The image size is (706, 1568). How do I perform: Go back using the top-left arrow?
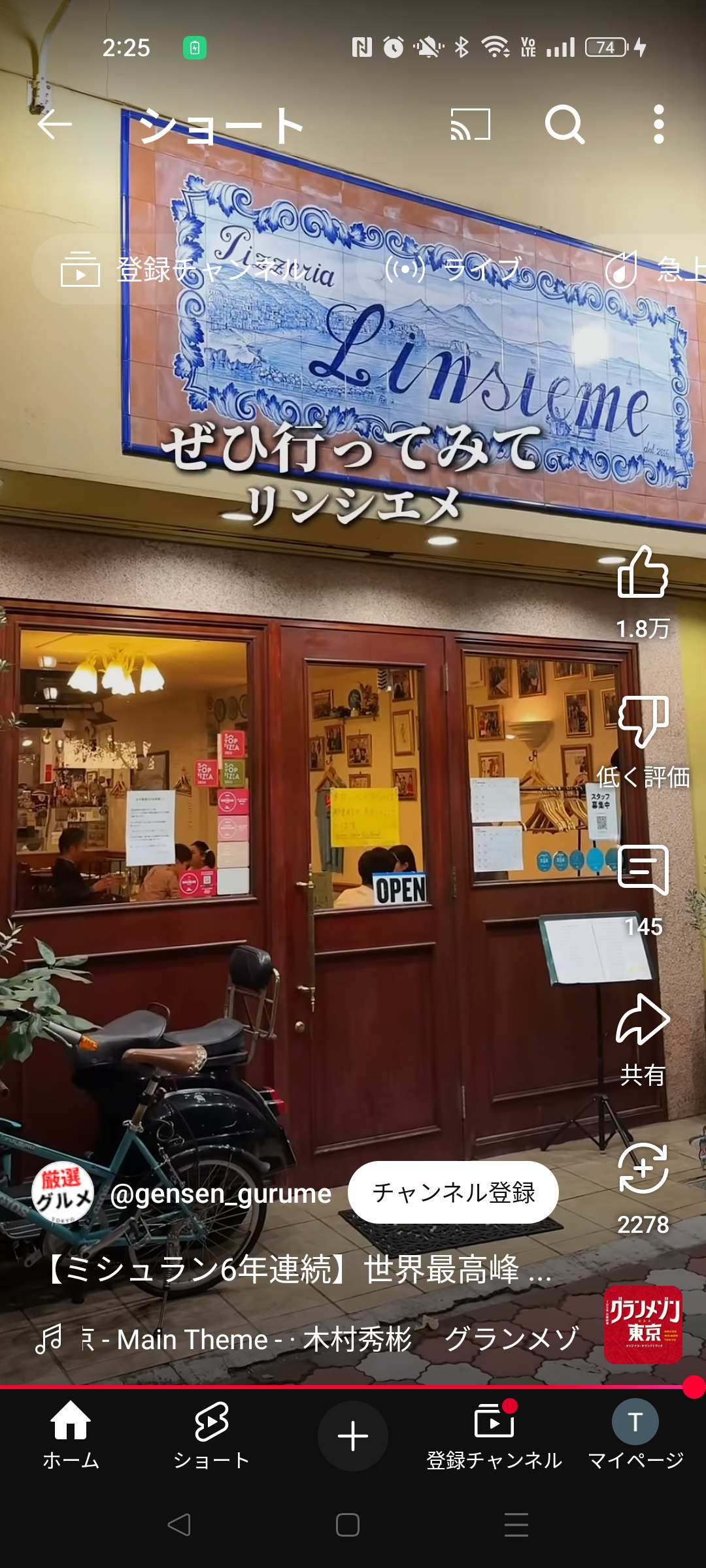(54, 124)
